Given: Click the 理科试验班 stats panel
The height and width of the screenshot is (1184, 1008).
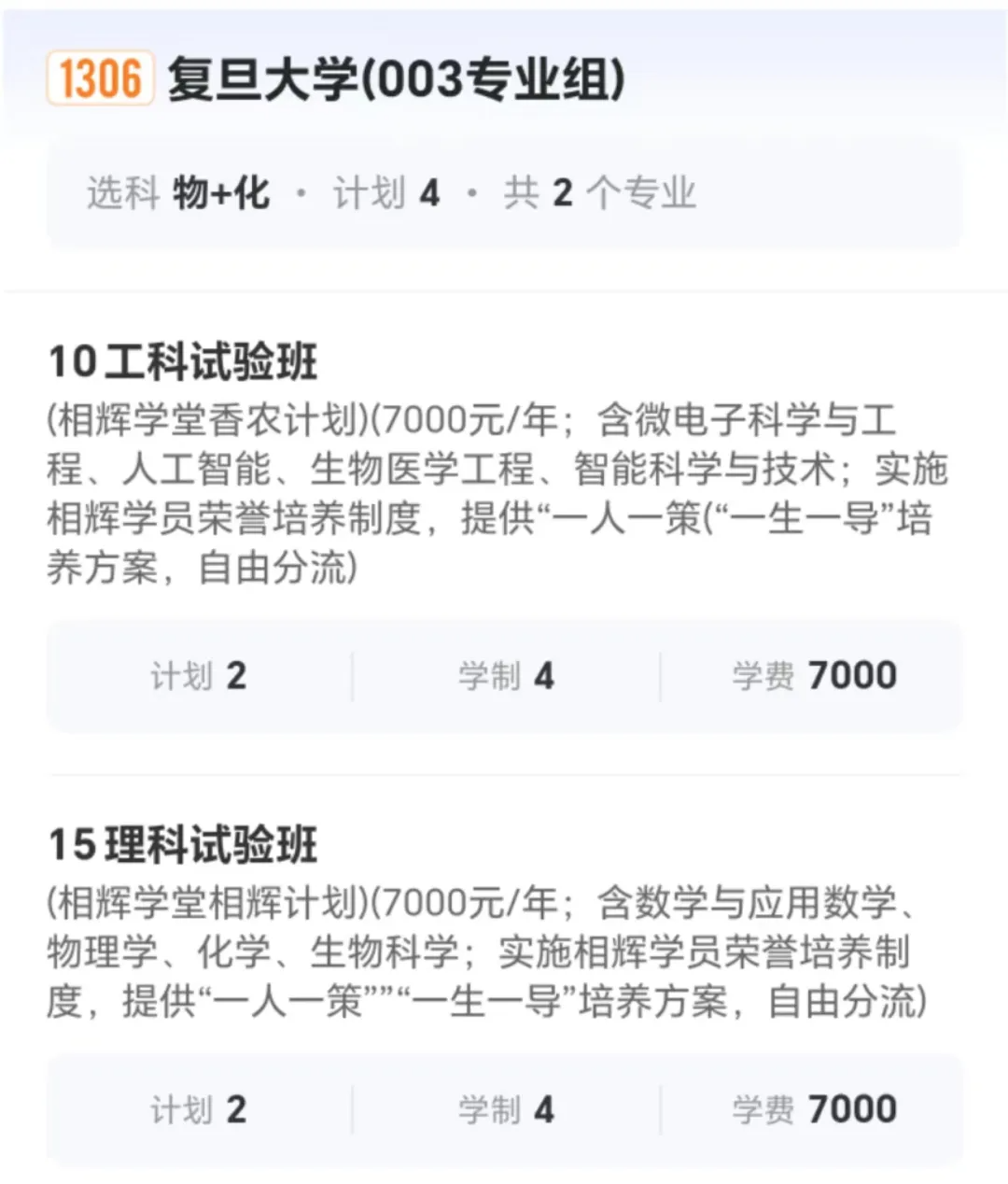Looking at the screenshot, I should (x=504, y=1108).
